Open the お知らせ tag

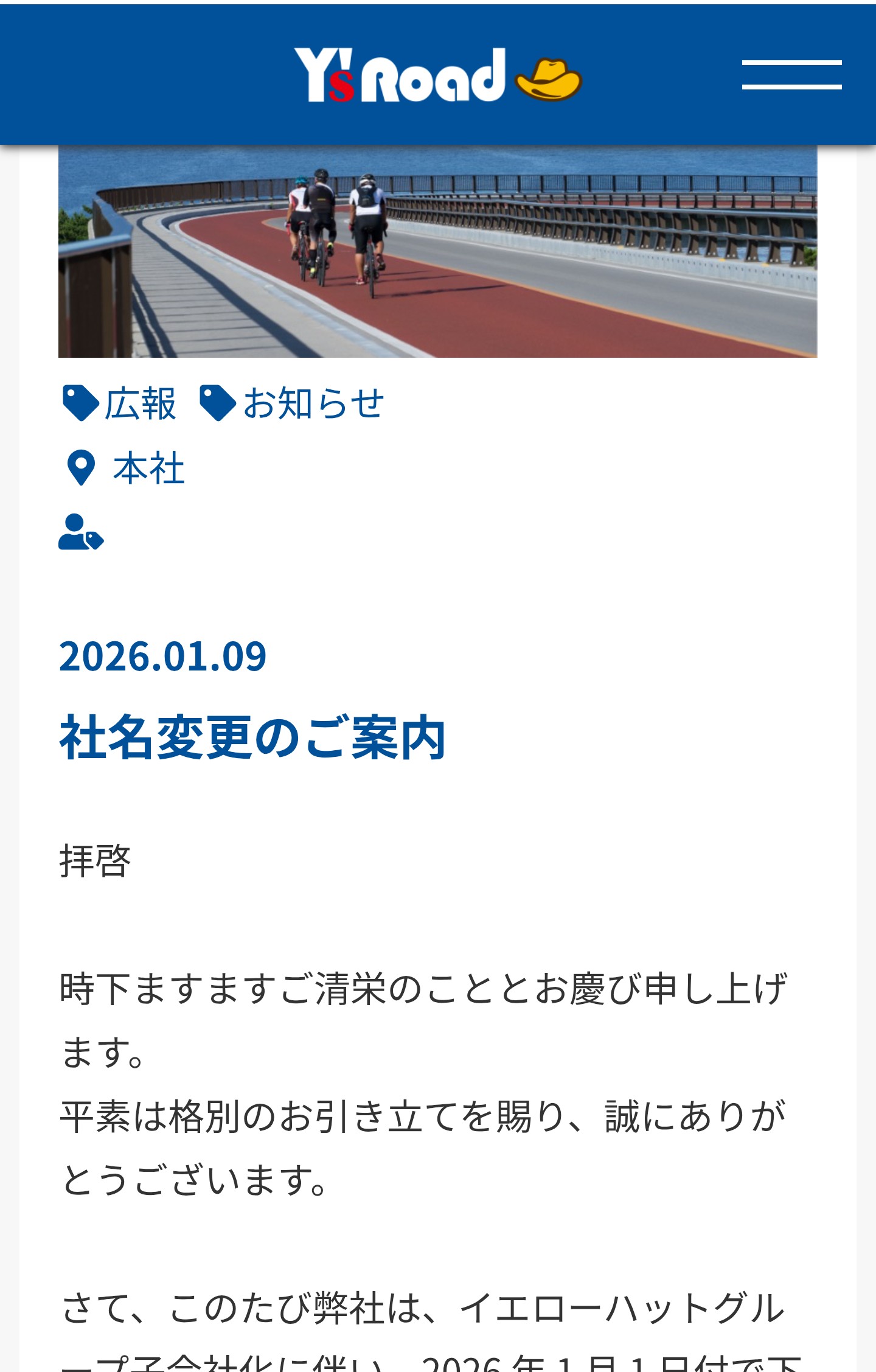(x=313, y=403)
